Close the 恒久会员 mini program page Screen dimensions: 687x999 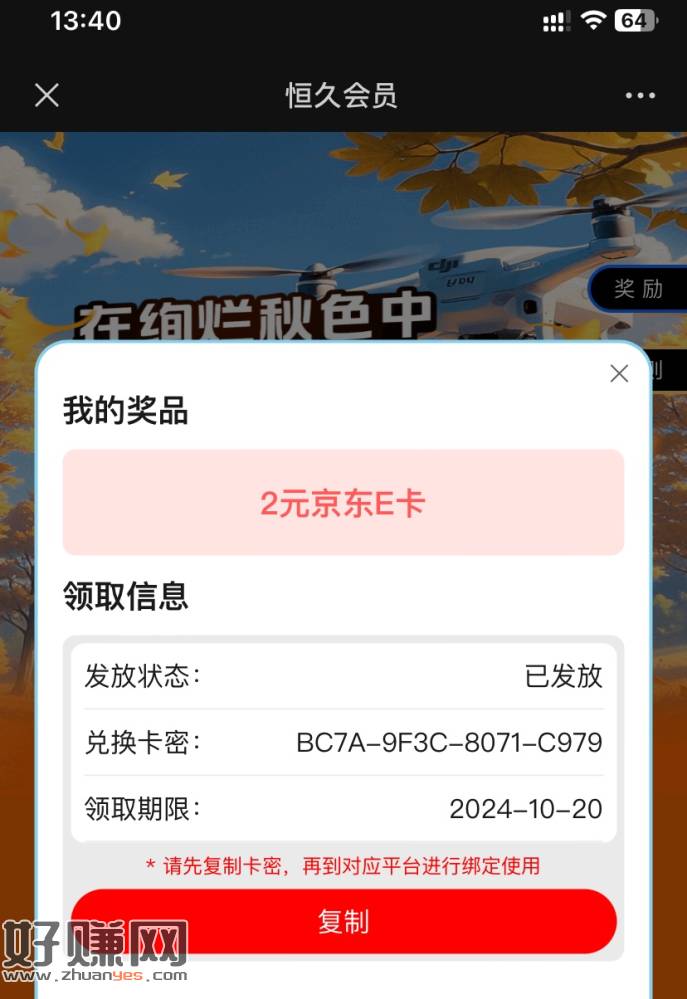point(47,95)
